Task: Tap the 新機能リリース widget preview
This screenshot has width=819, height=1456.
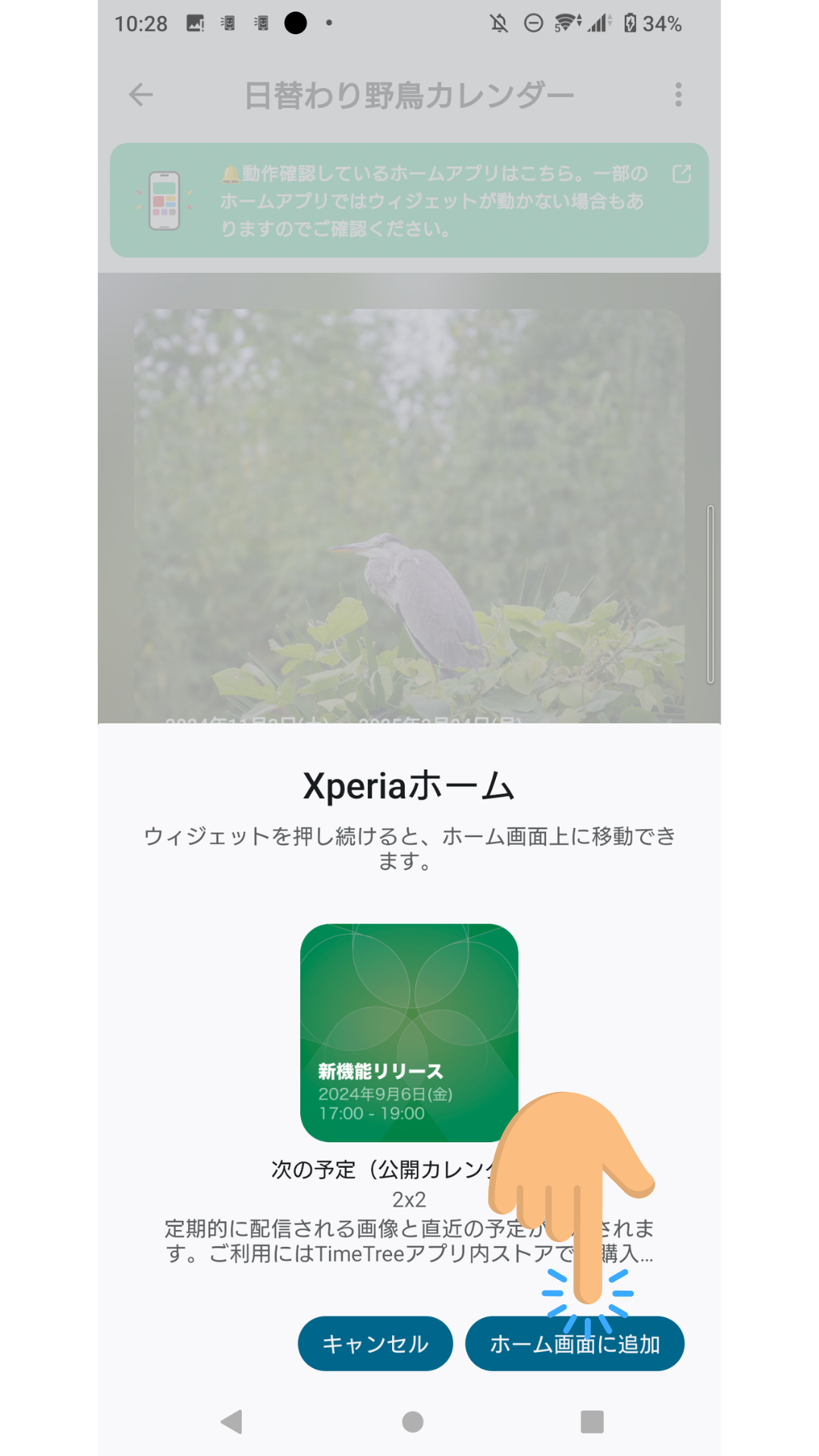Action: pos(409,1032)
